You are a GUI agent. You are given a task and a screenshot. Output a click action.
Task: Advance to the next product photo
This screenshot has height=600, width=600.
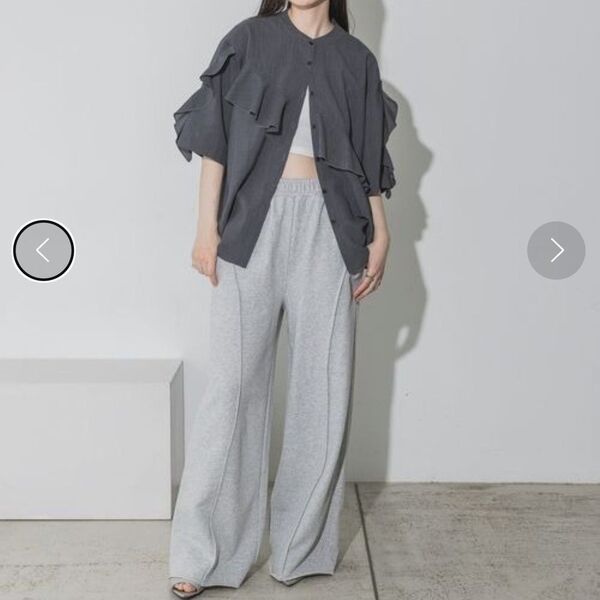tap(556, 250)
